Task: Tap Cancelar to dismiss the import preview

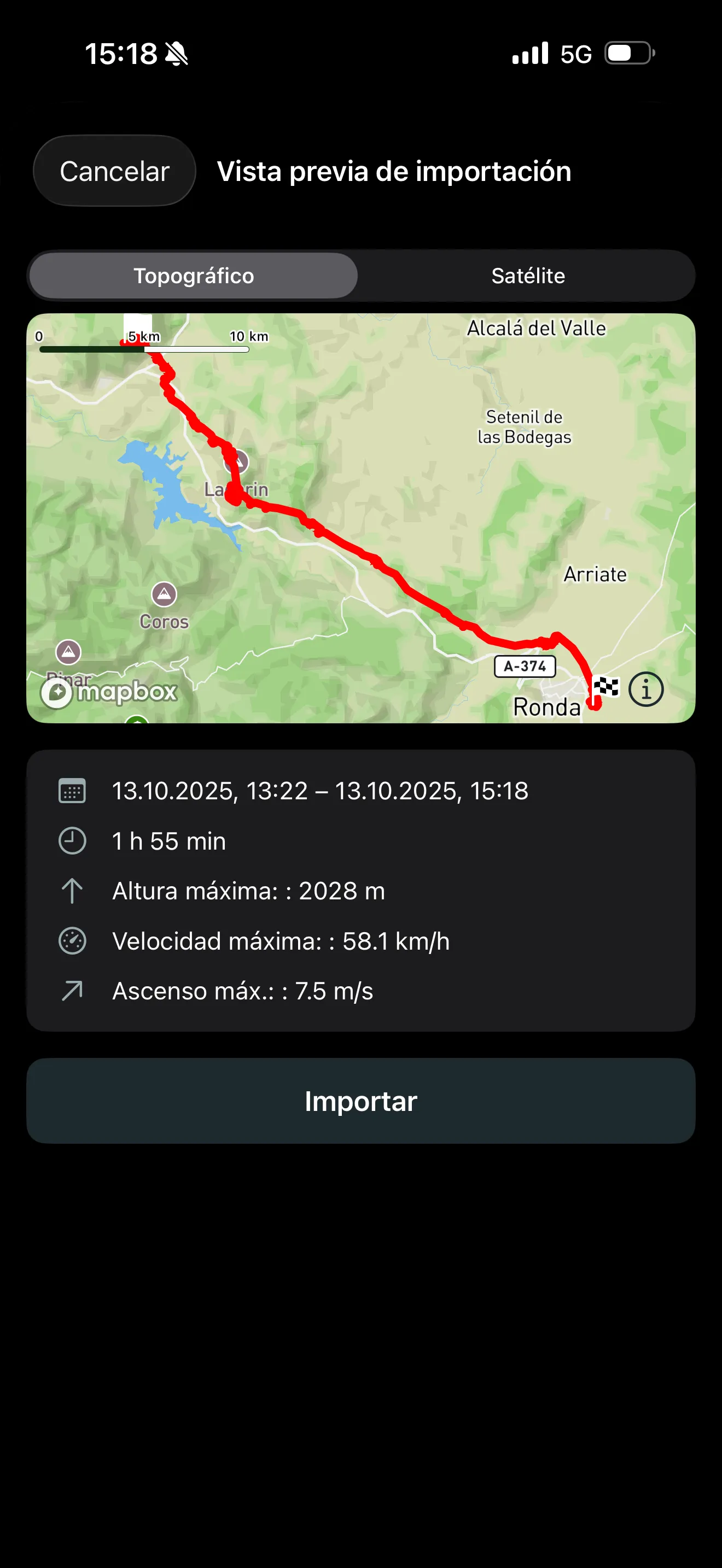Action: pyautogui.click(x=114, y=171)
